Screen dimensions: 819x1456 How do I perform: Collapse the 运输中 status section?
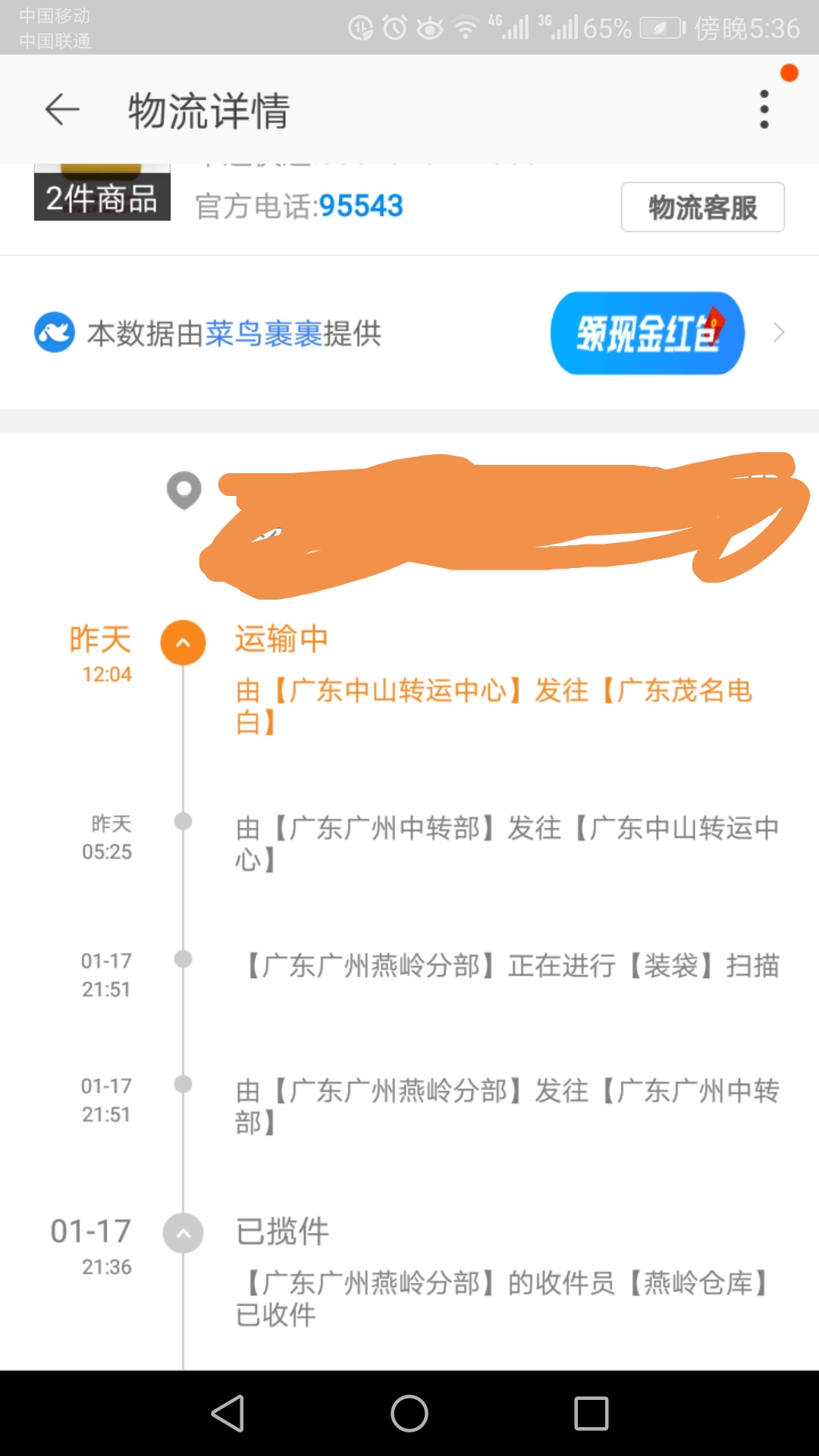[x=183, y=643]
